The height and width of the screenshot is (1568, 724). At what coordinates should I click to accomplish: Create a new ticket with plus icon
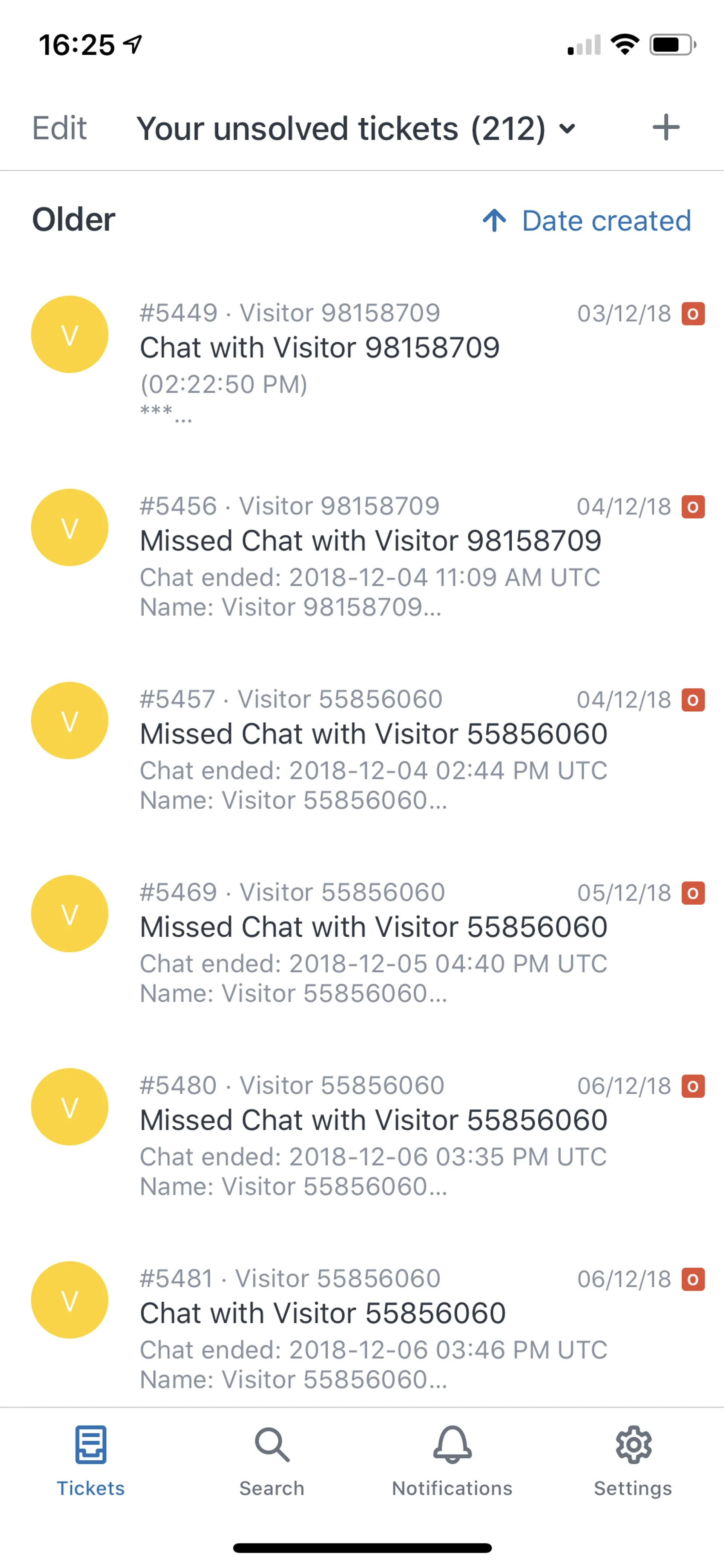click(666, 128)
